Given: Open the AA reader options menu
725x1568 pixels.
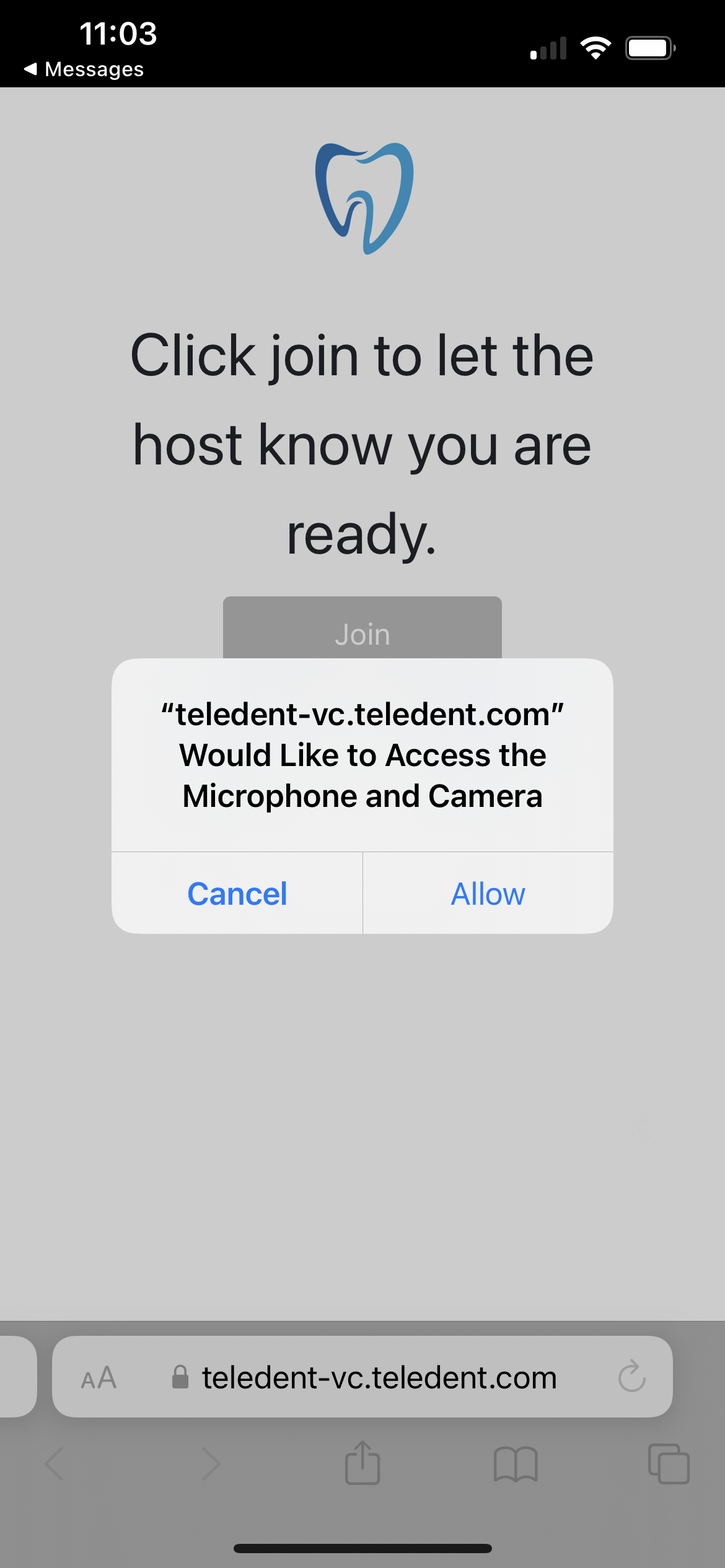Looking at the screenshot, I should coord(99,1378).
